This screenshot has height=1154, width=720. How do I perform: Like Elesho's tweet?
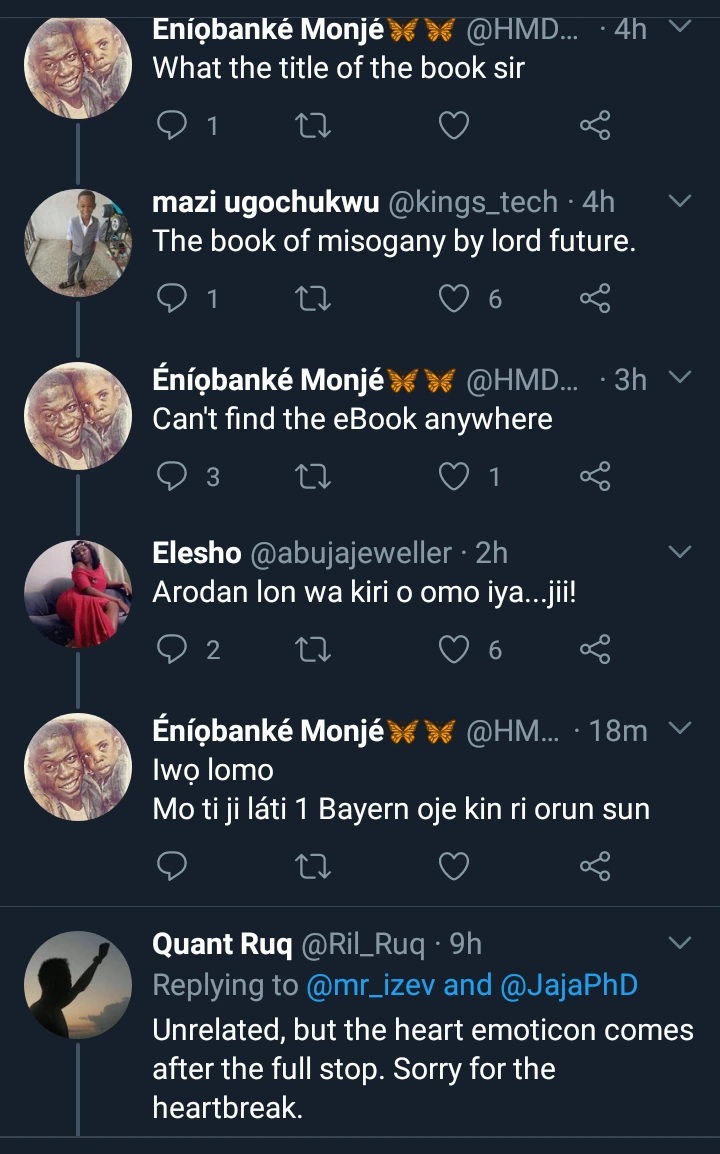(x=454, y=651)
